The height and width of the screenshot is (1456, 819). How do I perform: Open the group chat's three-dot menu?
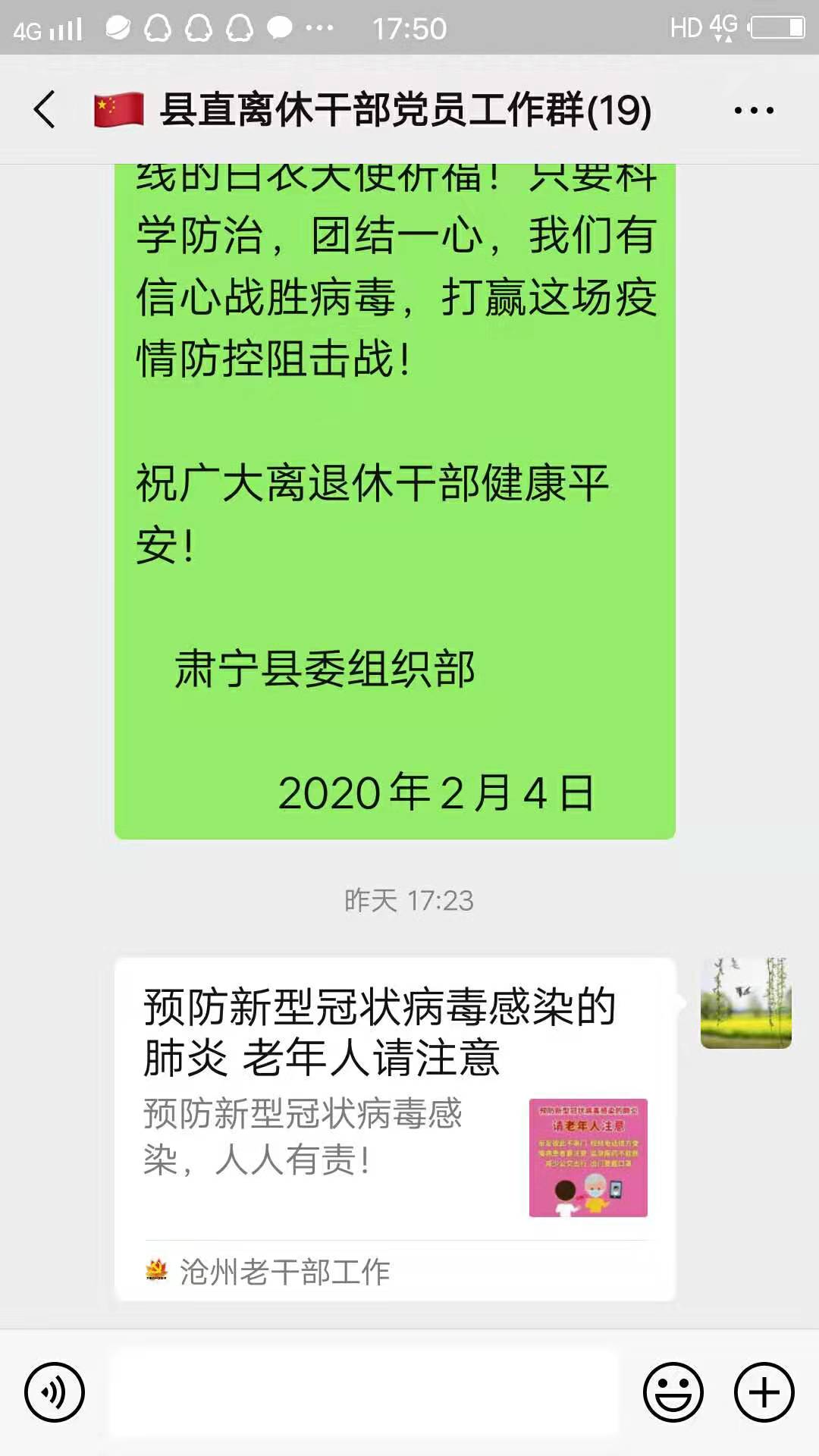coord(754,111)
